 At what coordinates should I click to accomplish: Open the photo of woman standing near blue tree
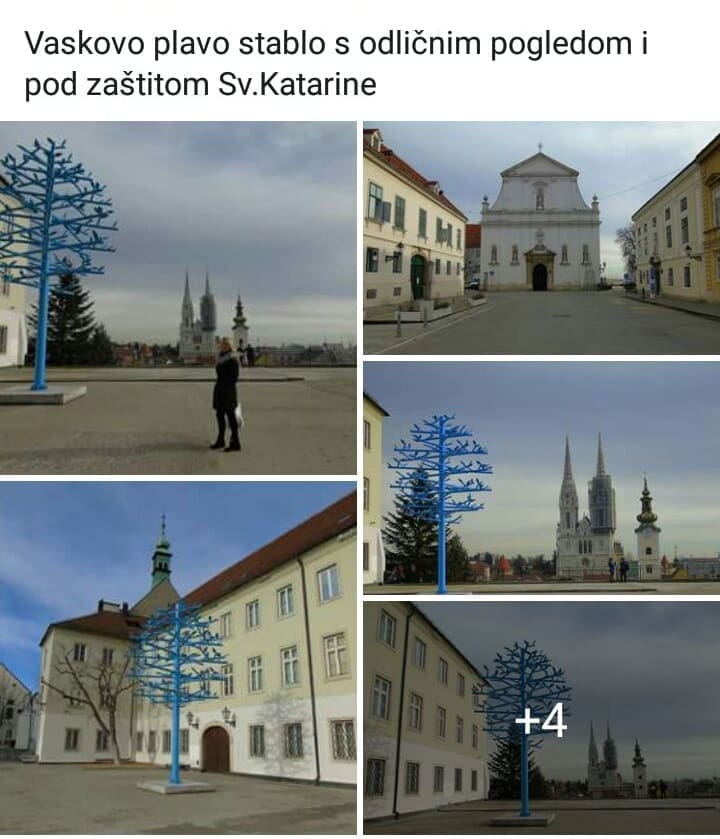[178, 298]
